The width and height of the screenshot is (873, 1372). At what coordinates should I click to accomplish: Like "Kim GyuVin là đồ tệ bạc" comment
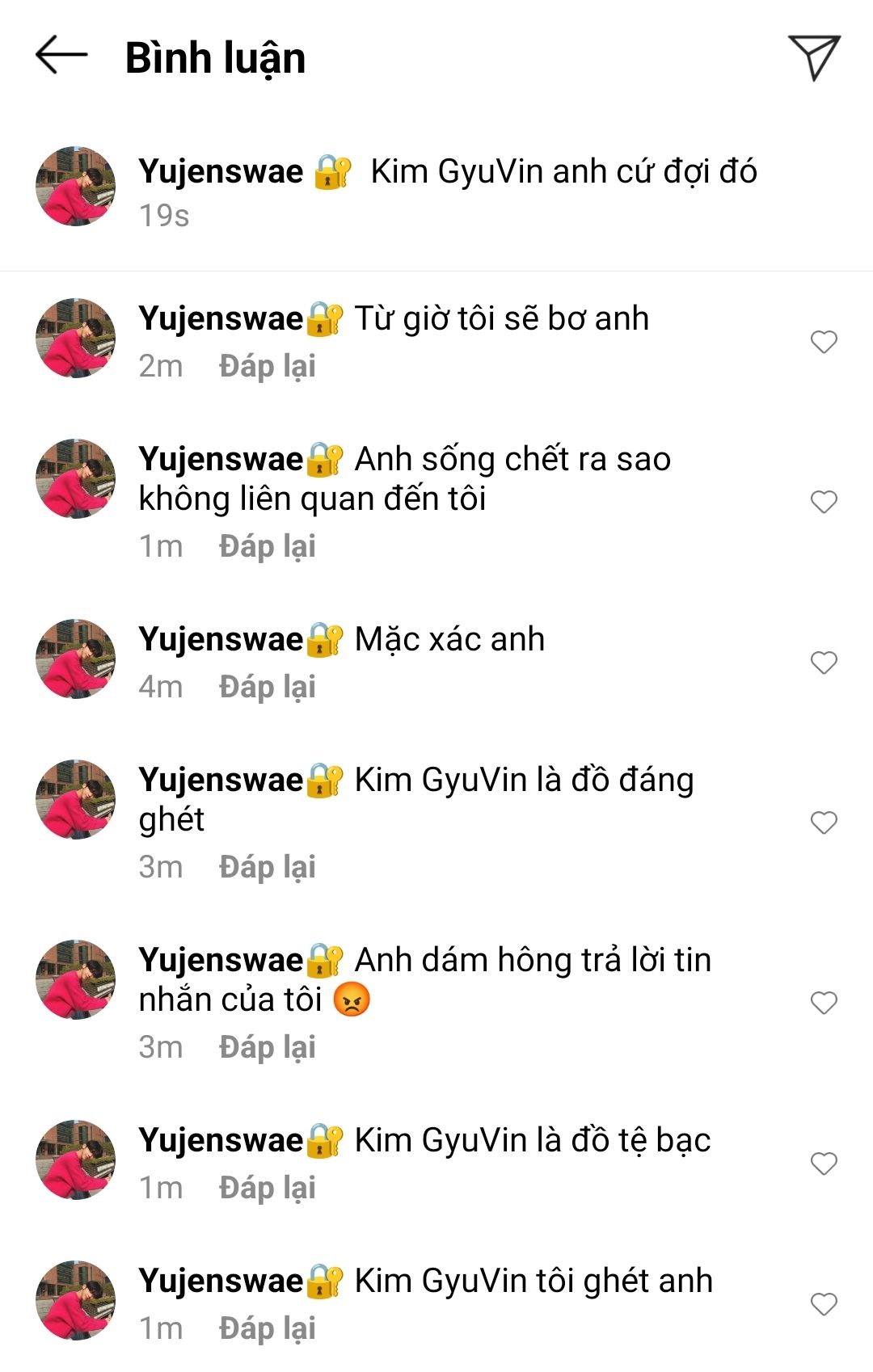[824, 1164]
